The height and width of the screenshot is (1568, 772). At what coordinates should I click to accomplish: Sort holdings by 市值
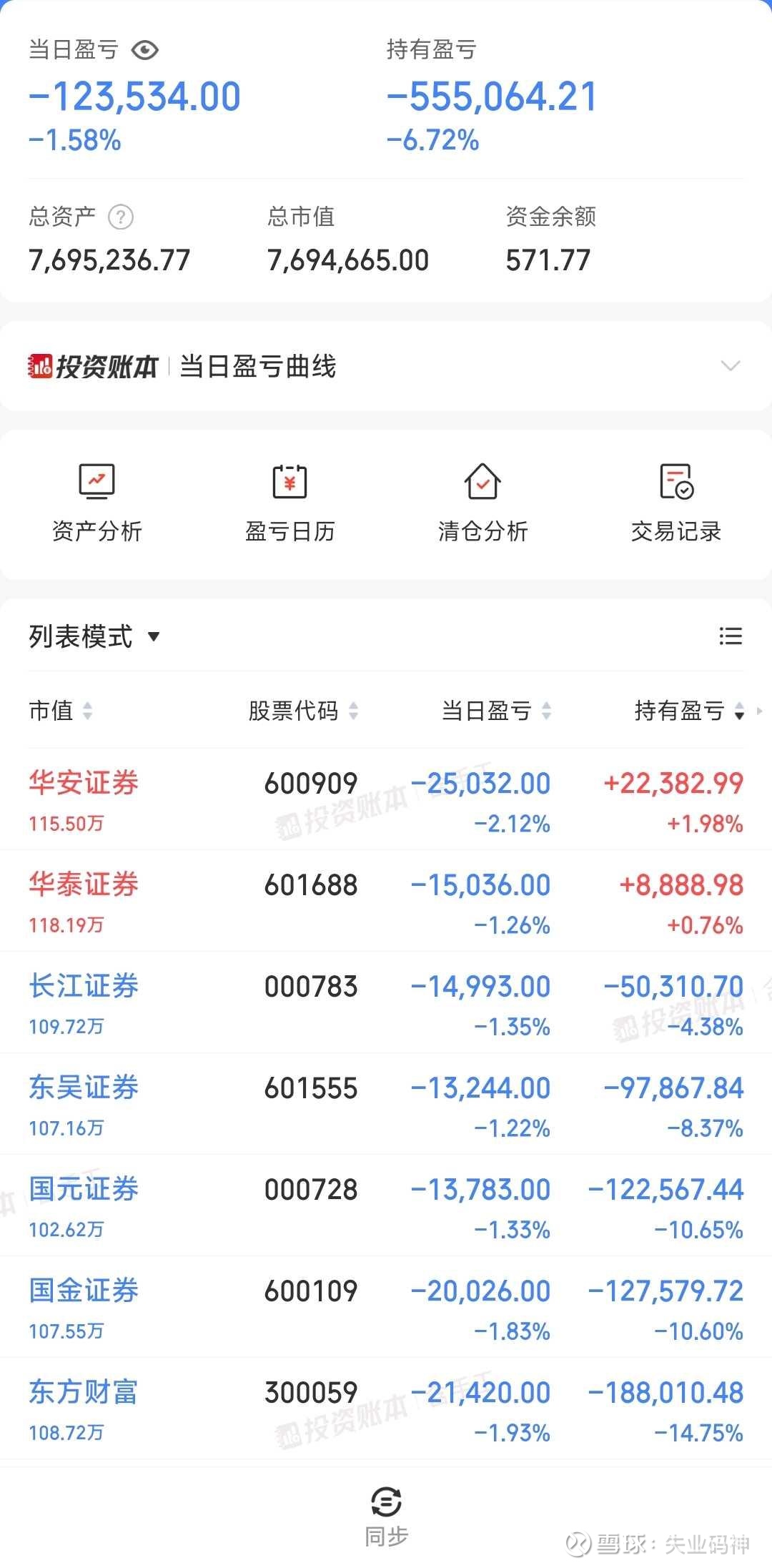(61, 711)
